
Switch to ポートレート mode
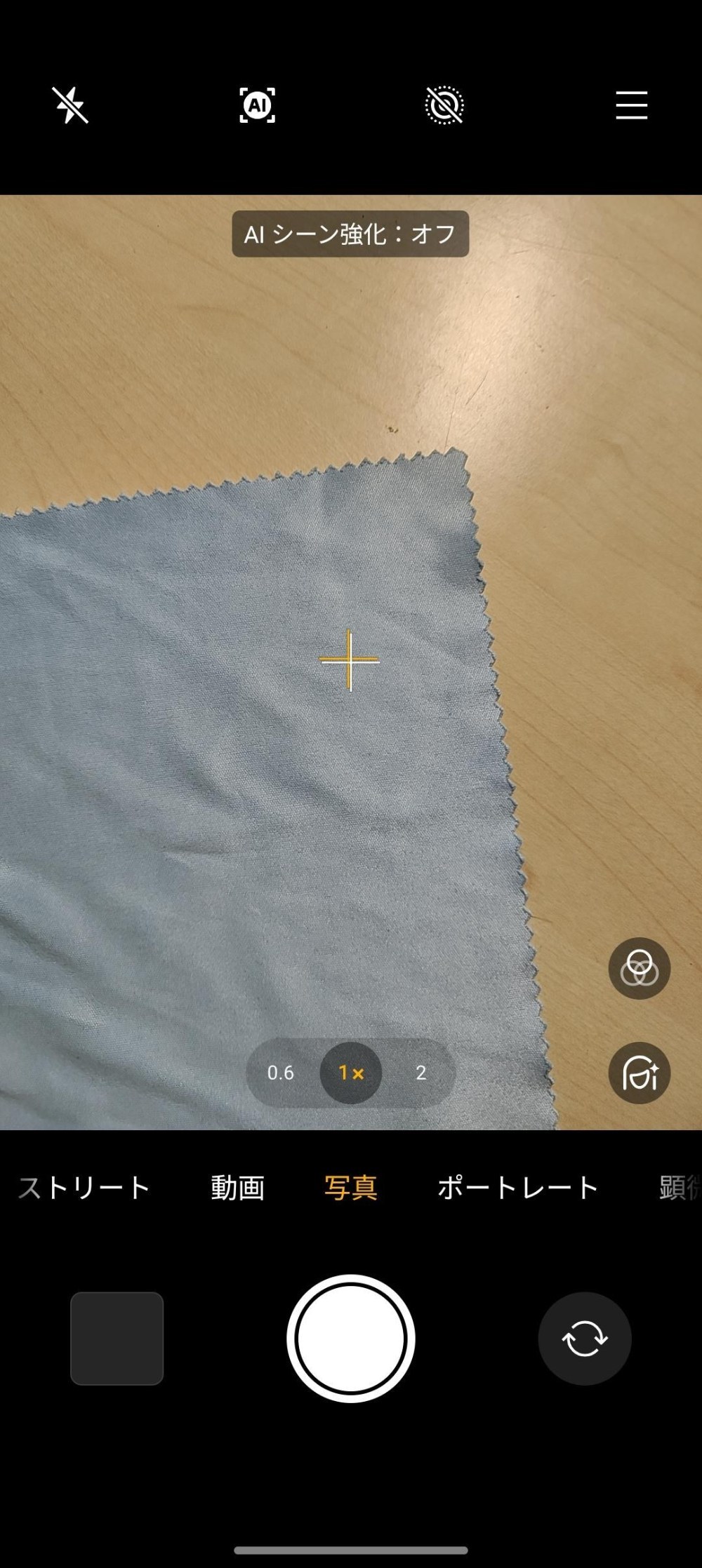point(517,1188)
